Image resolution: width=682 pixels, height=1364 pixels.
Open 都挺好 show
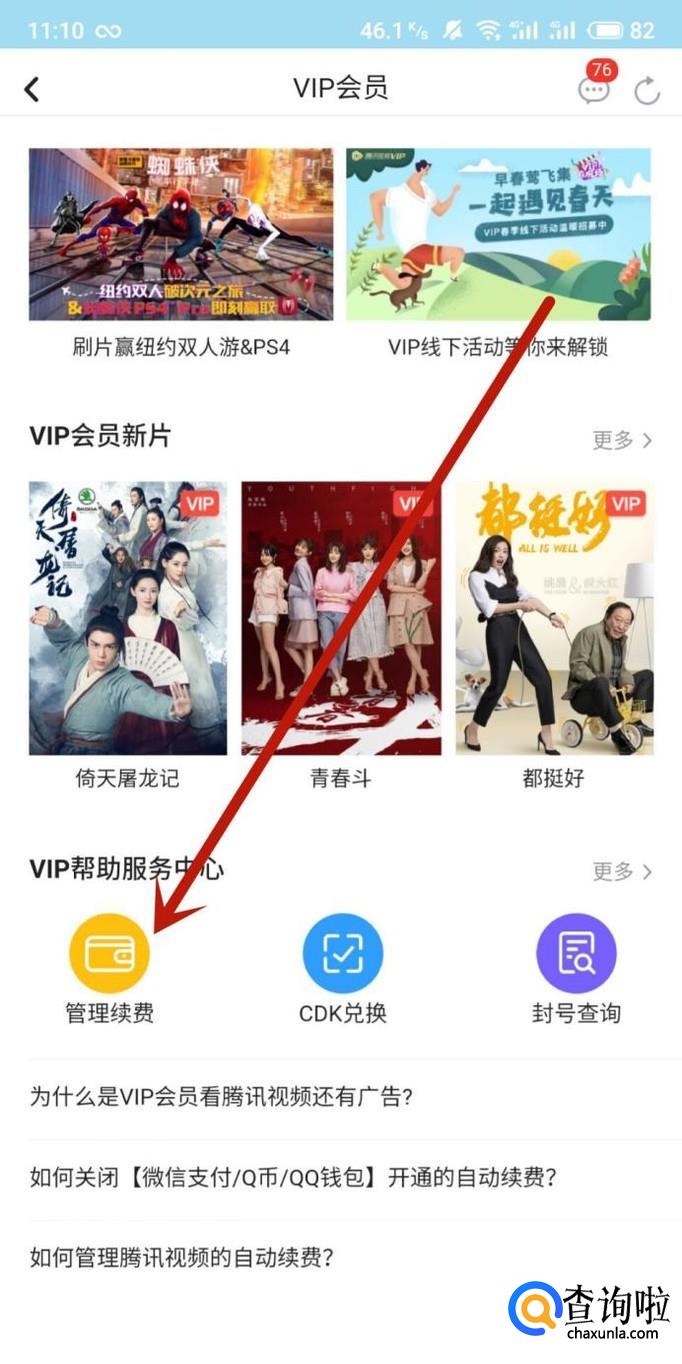(x=554, y=618)
